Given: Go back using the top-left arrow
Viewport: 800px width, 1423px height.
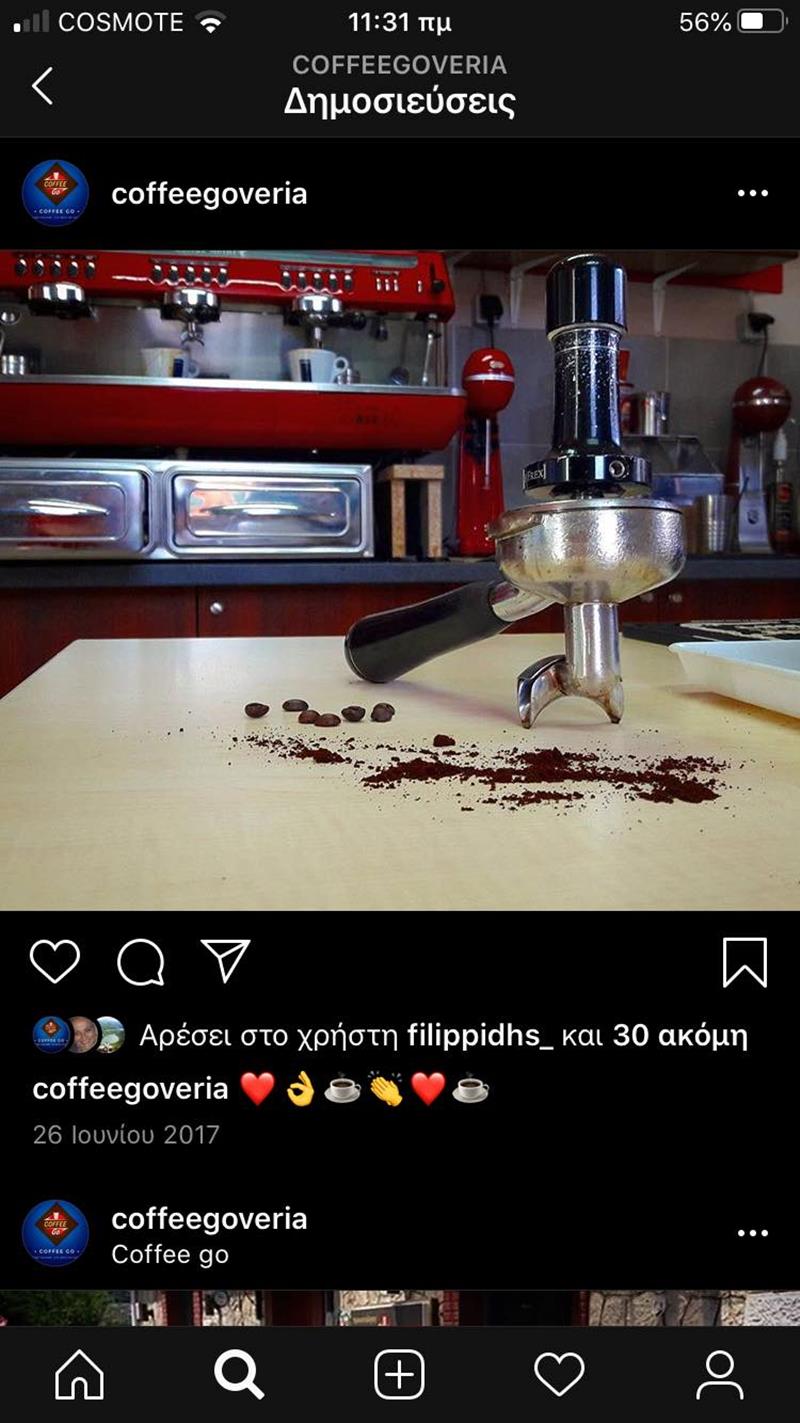Looking at the screenshot, I should point(42,86).
